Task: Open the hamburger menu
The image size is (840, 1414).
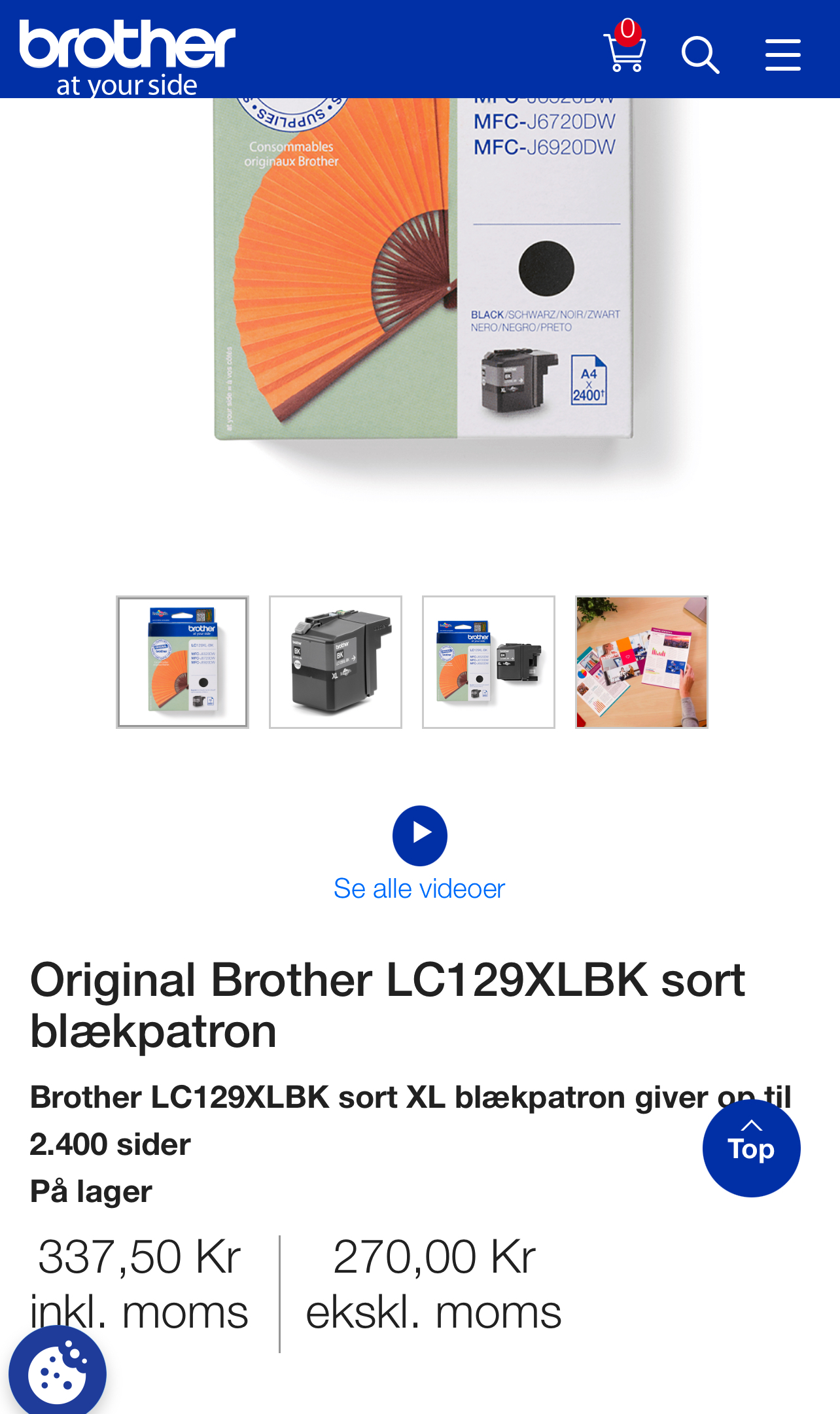Action: pos(783,55)
